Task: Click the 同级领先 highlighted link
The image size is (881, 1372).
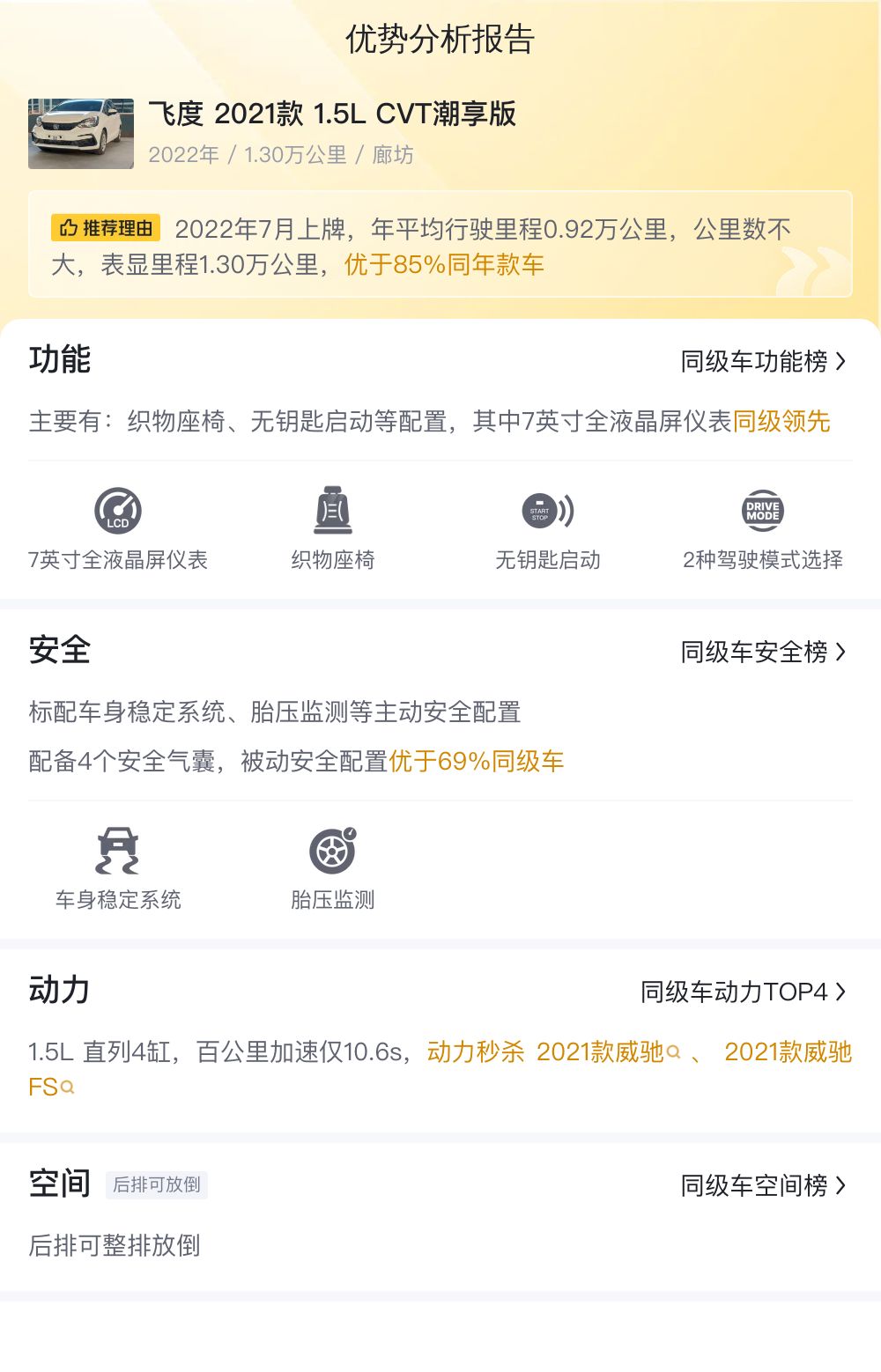Action: tap(781, 424)
